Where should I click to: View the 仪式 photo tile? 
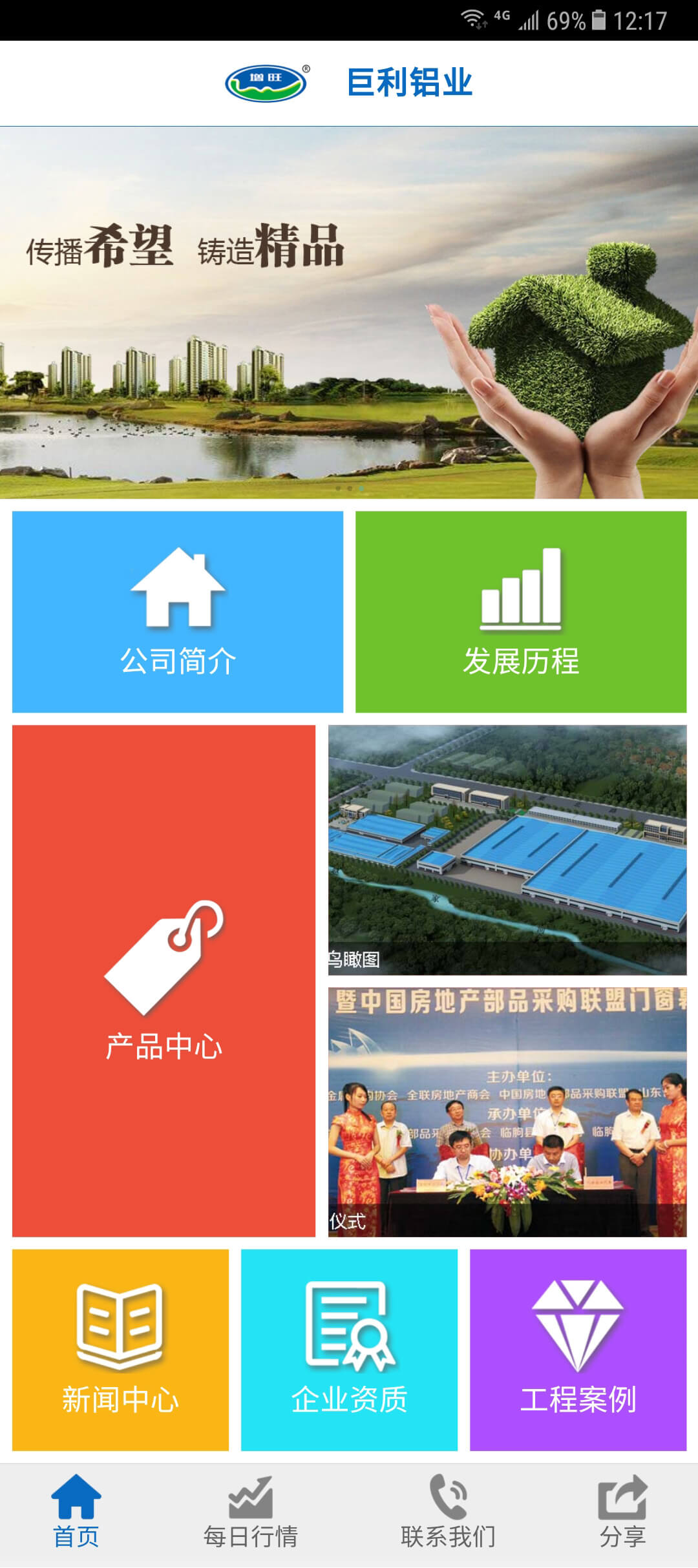(x=507, y=1112)
